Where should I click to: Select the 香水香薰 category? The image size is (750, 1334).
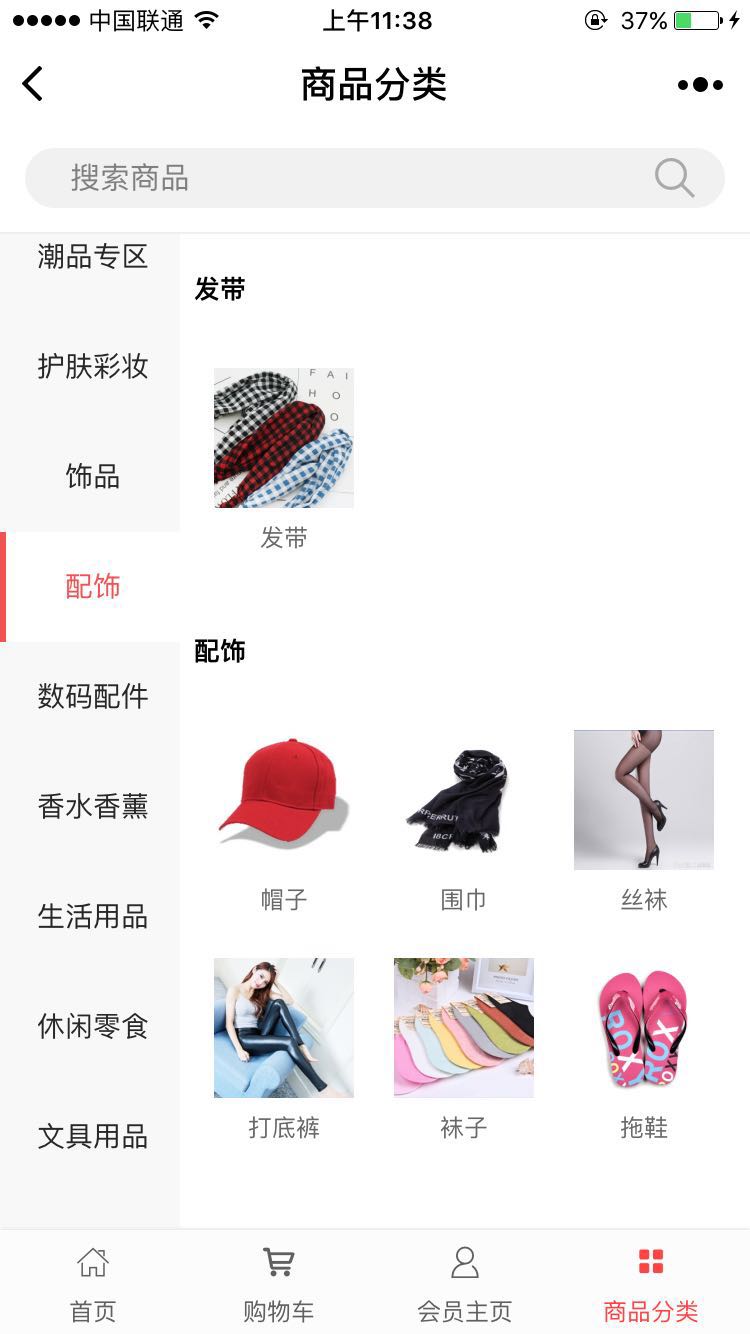click(93, 807)
